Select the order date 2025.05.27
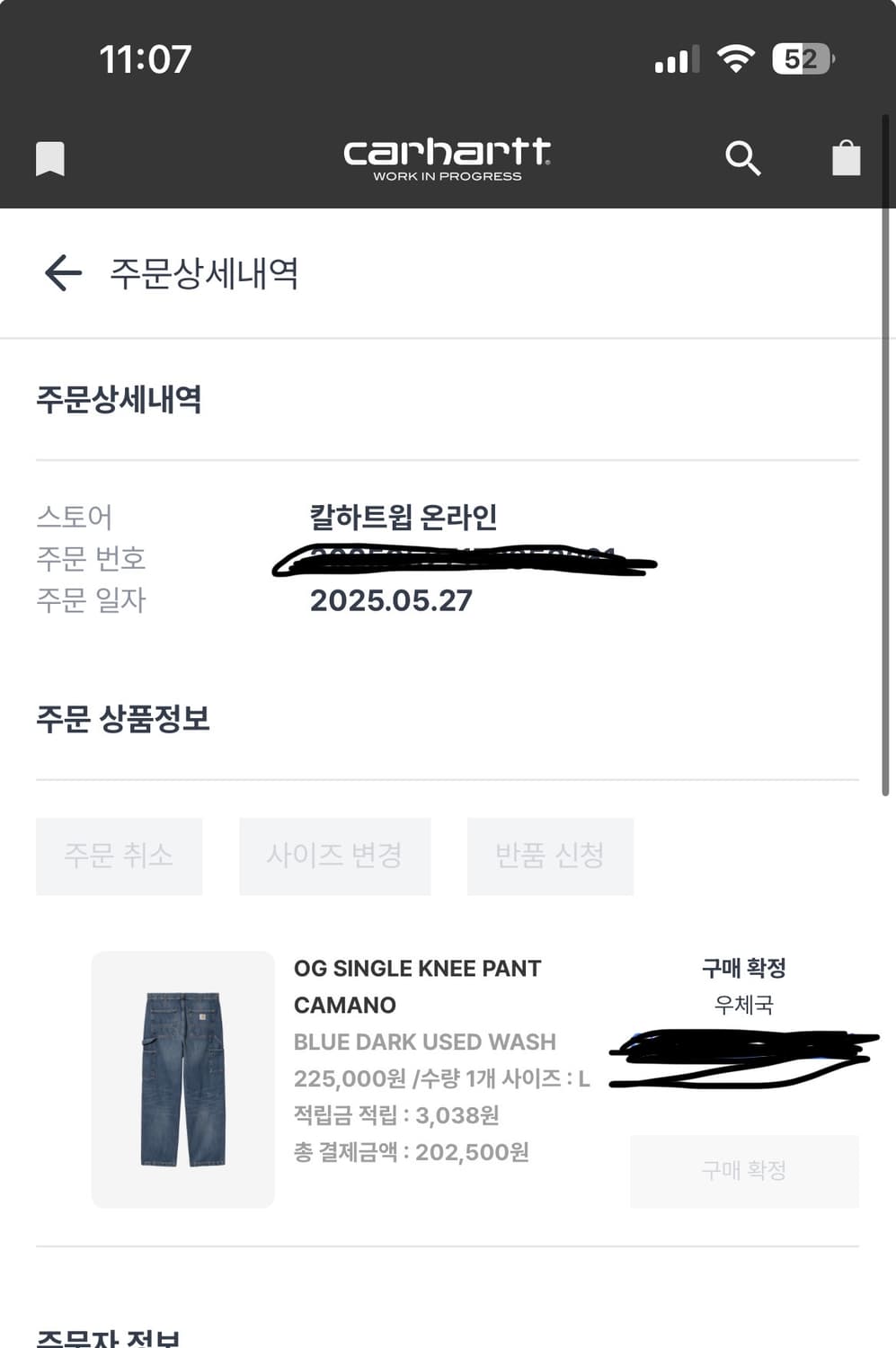 tap(390, 600)
